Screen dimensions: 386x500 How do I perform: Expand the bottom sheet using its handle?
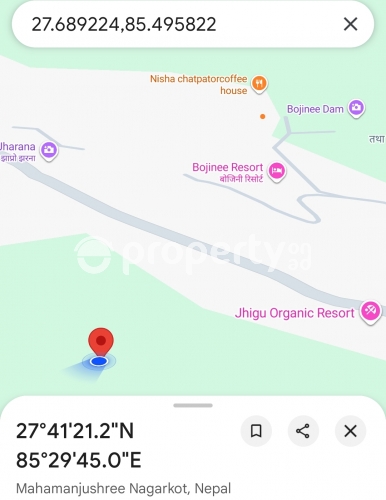point(193,405)
